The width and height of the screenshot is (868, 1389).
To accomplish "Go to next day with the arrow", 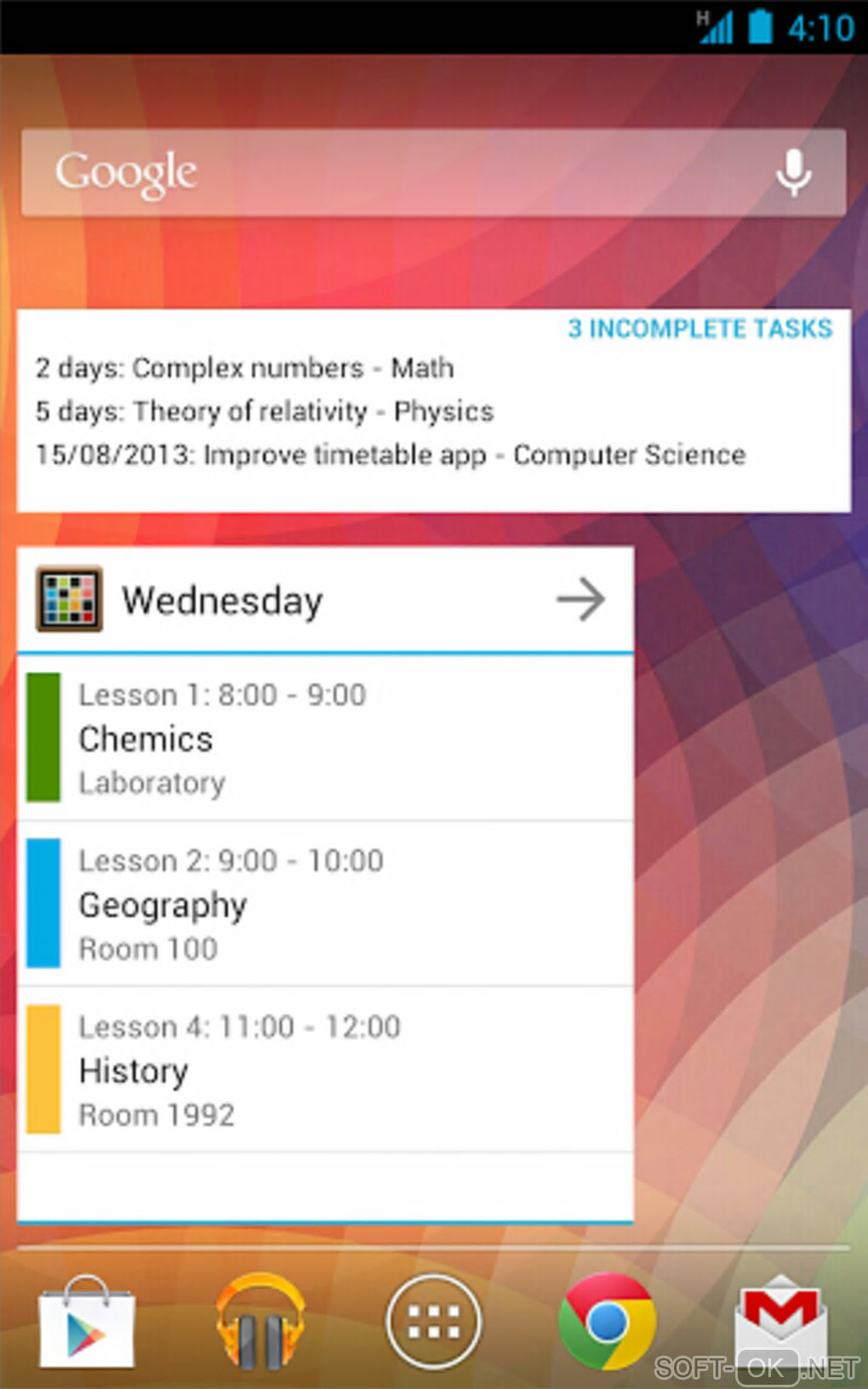I will 581,599.
